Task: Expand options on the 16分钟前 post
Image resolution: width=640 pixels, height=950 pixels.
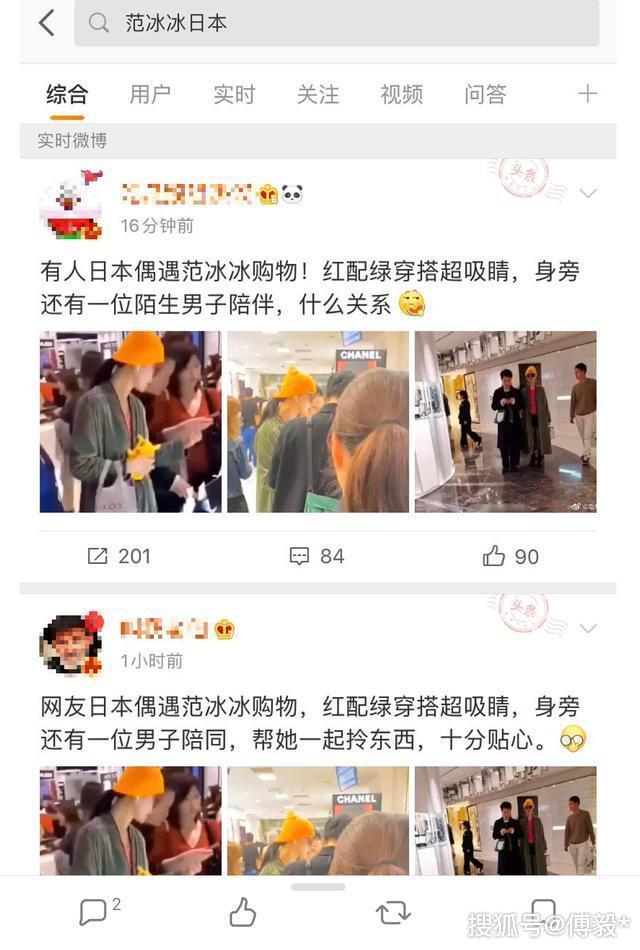Action: 588,193
